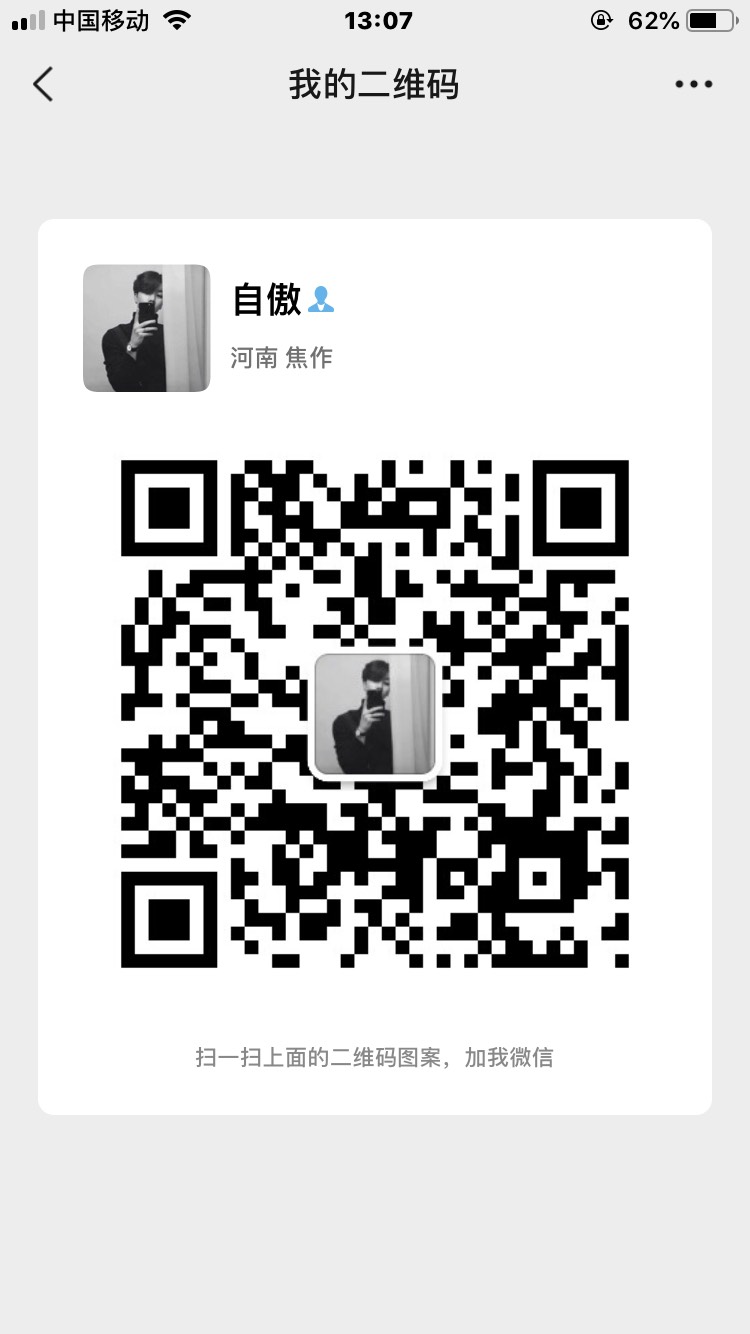Tap the caption 扫一扫上面的二维码图案
Viewport: 750px width, 1334px height.
click(x=375, y=1057)
